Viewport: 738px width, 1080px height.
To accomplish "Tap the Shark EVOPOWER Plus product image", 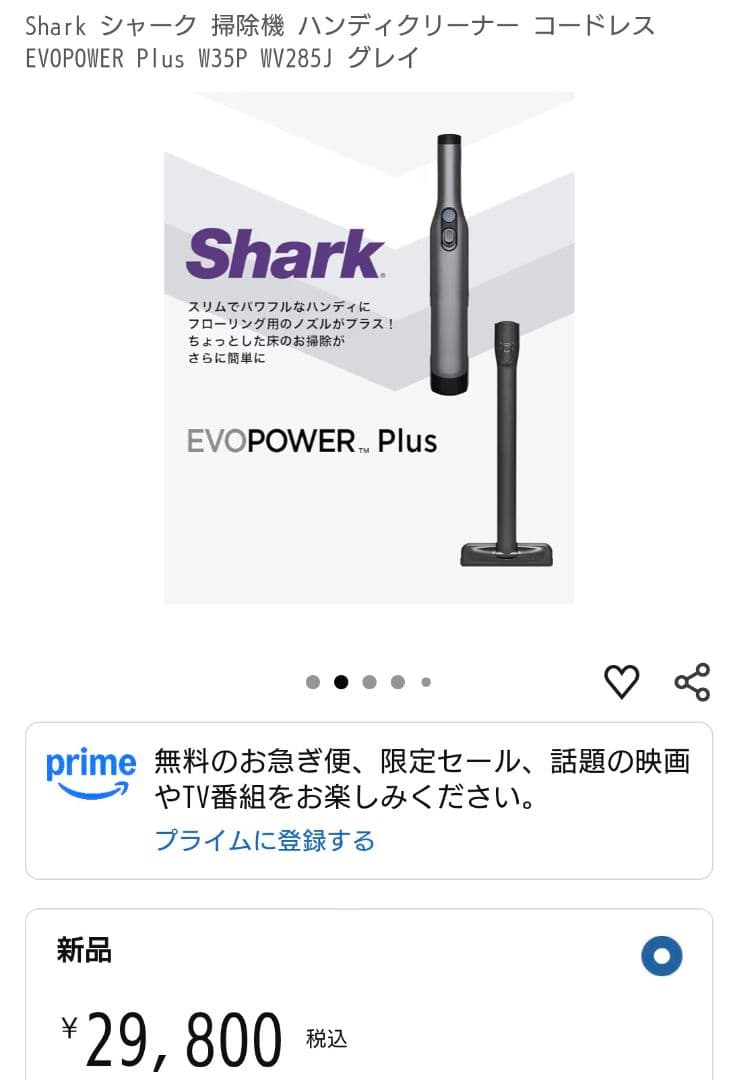I will 369,355.
